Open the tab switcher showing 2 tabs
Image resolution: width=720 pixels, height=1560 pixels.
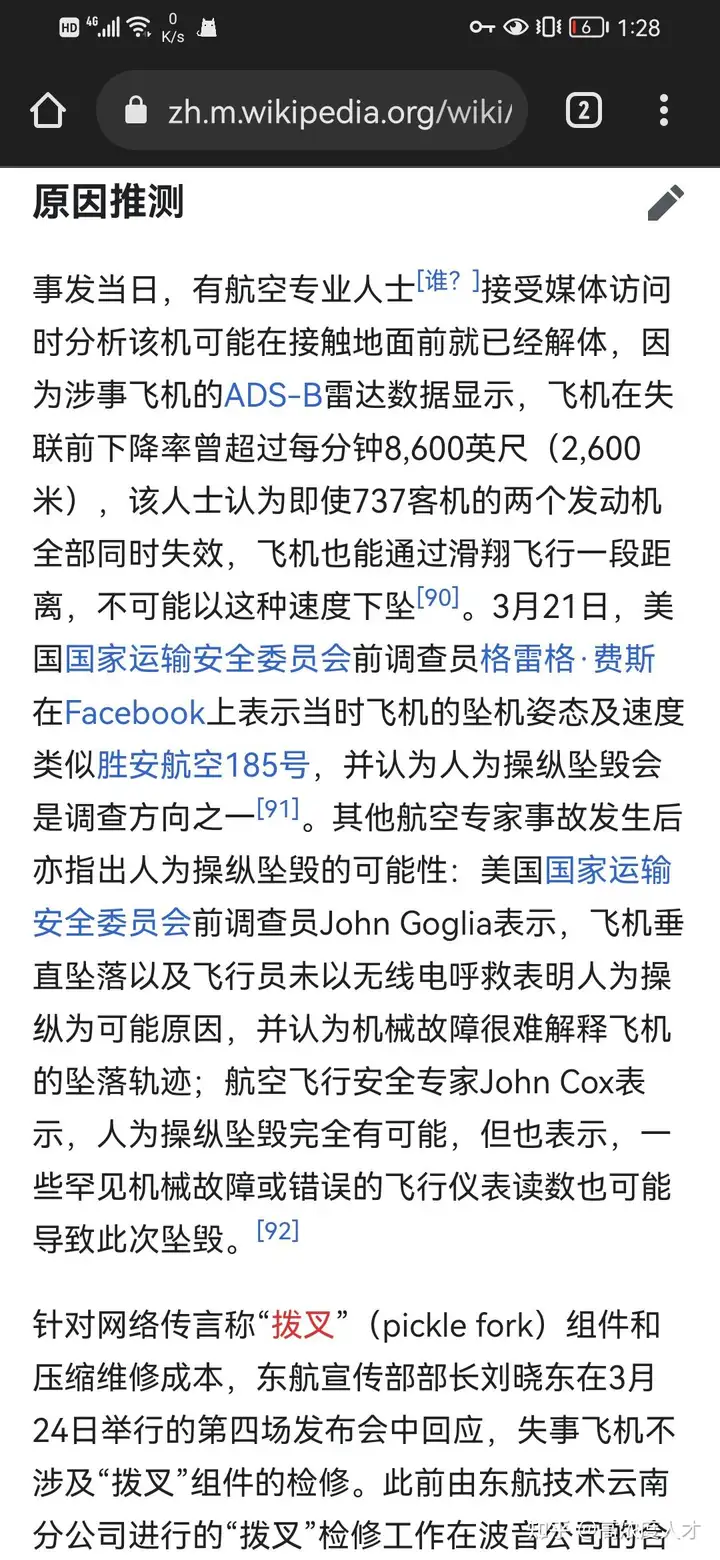click(584, 111)
